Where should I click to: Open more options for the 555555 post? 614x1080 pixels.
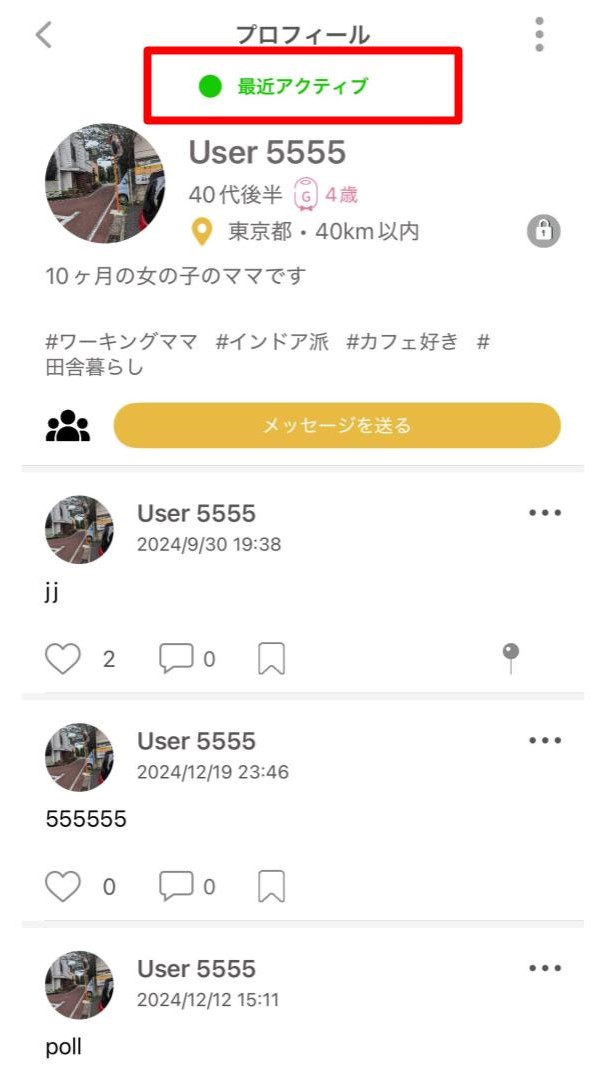point(545,741)
